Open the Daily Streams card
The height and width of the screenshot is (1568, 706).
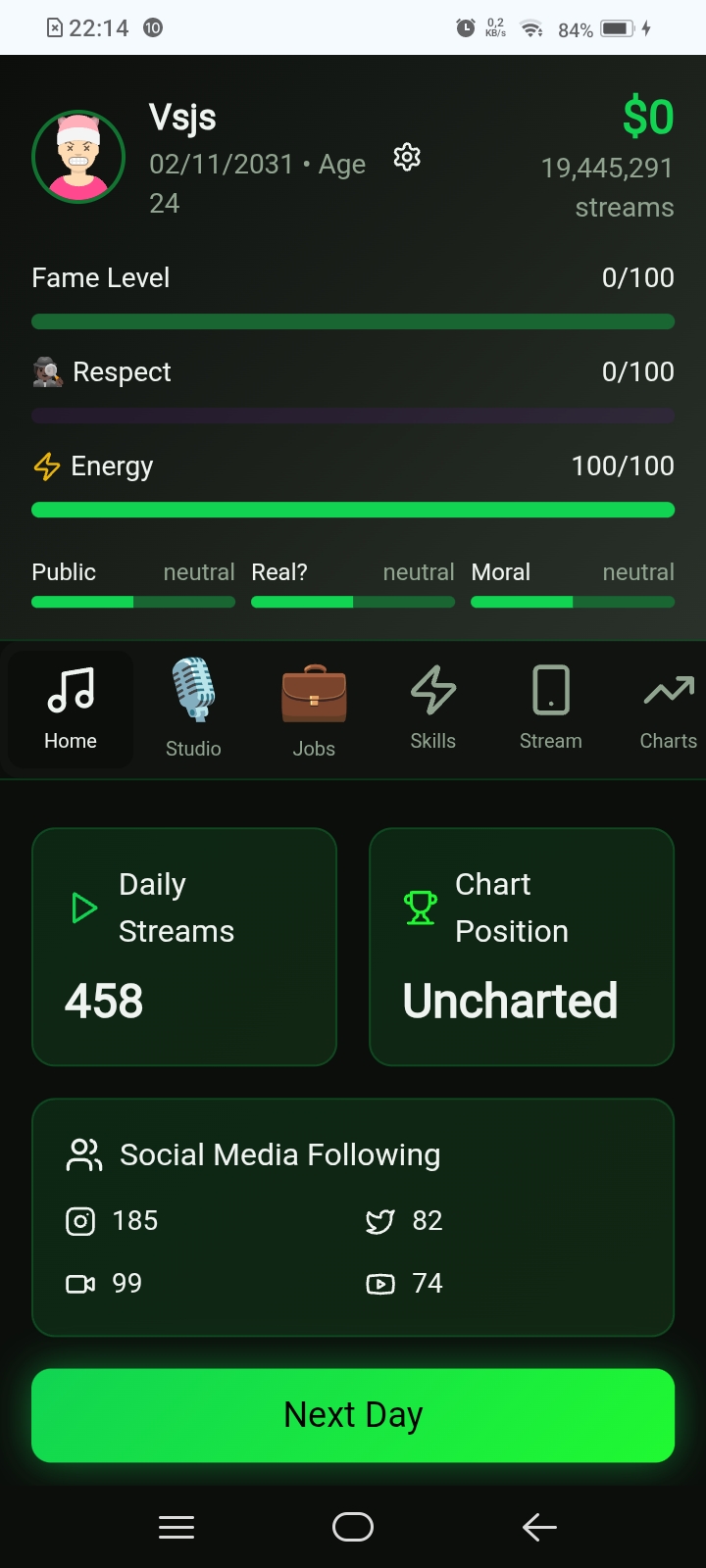pos(184,947)
